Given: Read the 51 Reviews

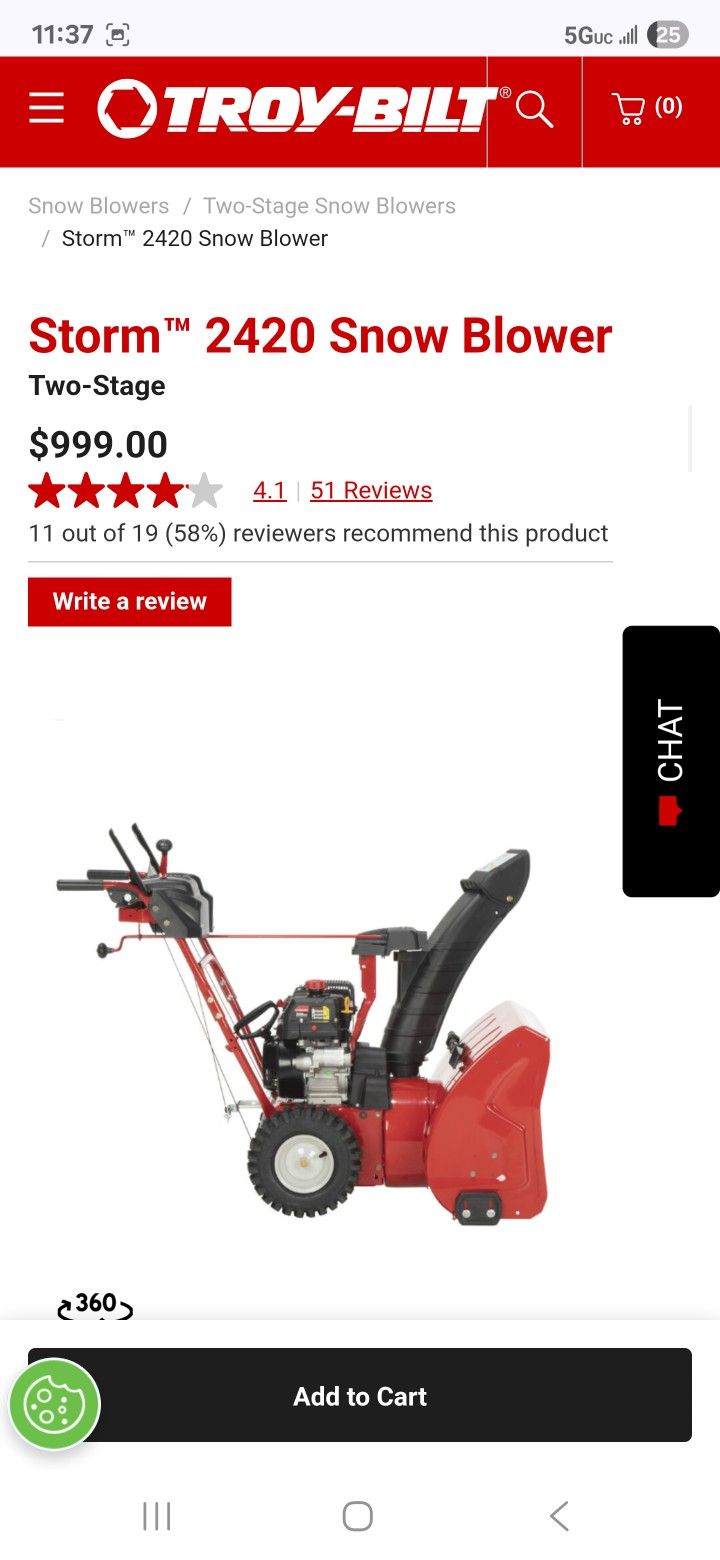Looking at the screenshot, I should (371, 491).
